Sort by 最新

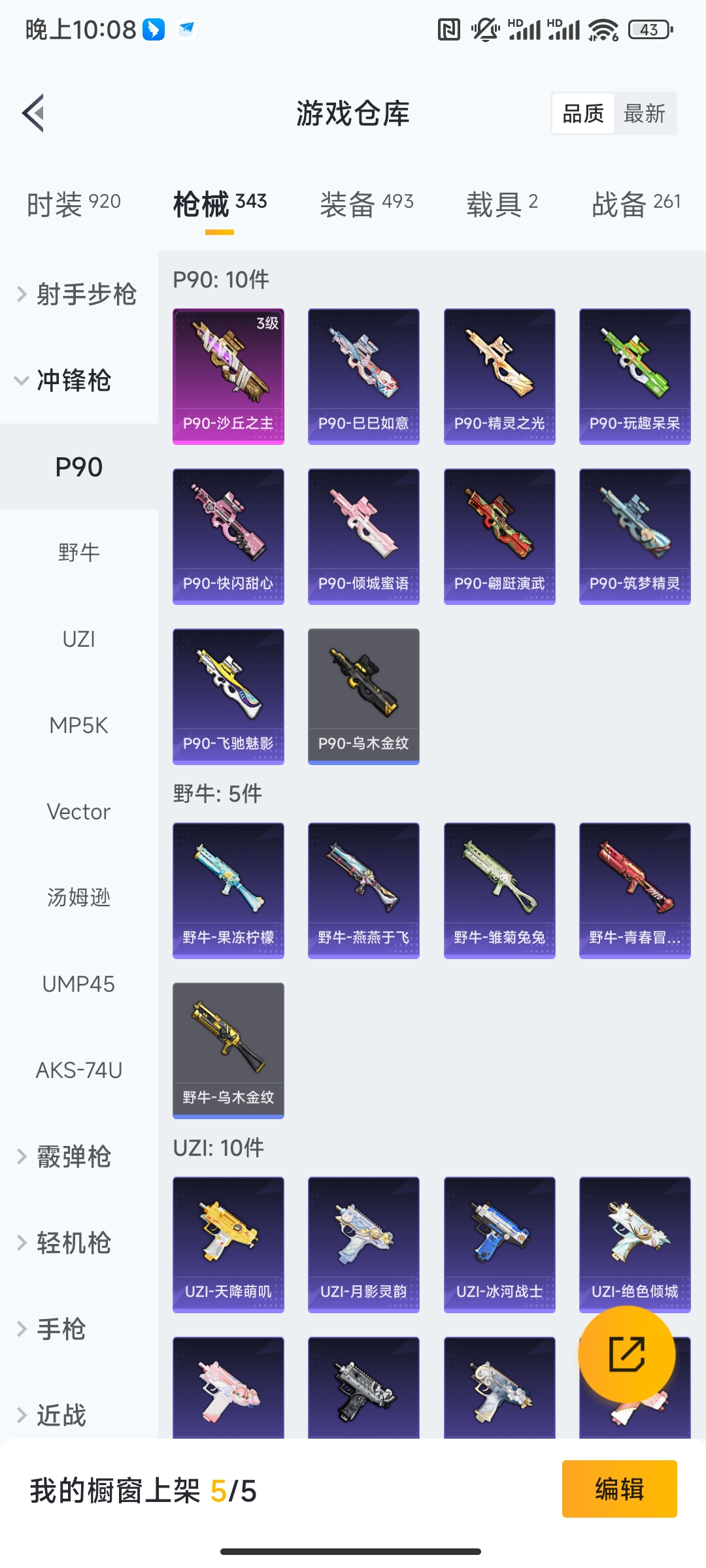pyautogui.click(x=644, y=114)
